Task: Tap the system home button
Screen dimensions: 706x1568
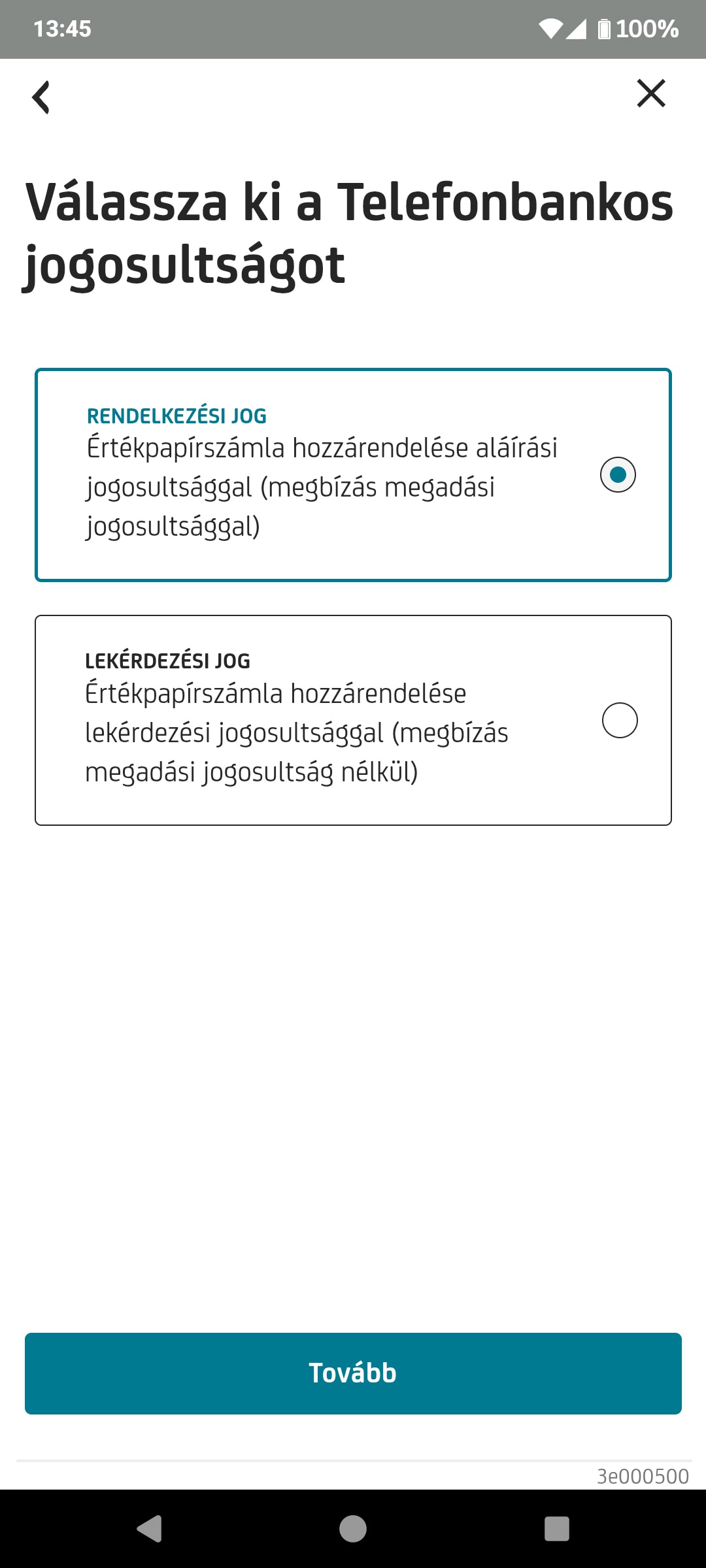Action: coord(353,1529)
